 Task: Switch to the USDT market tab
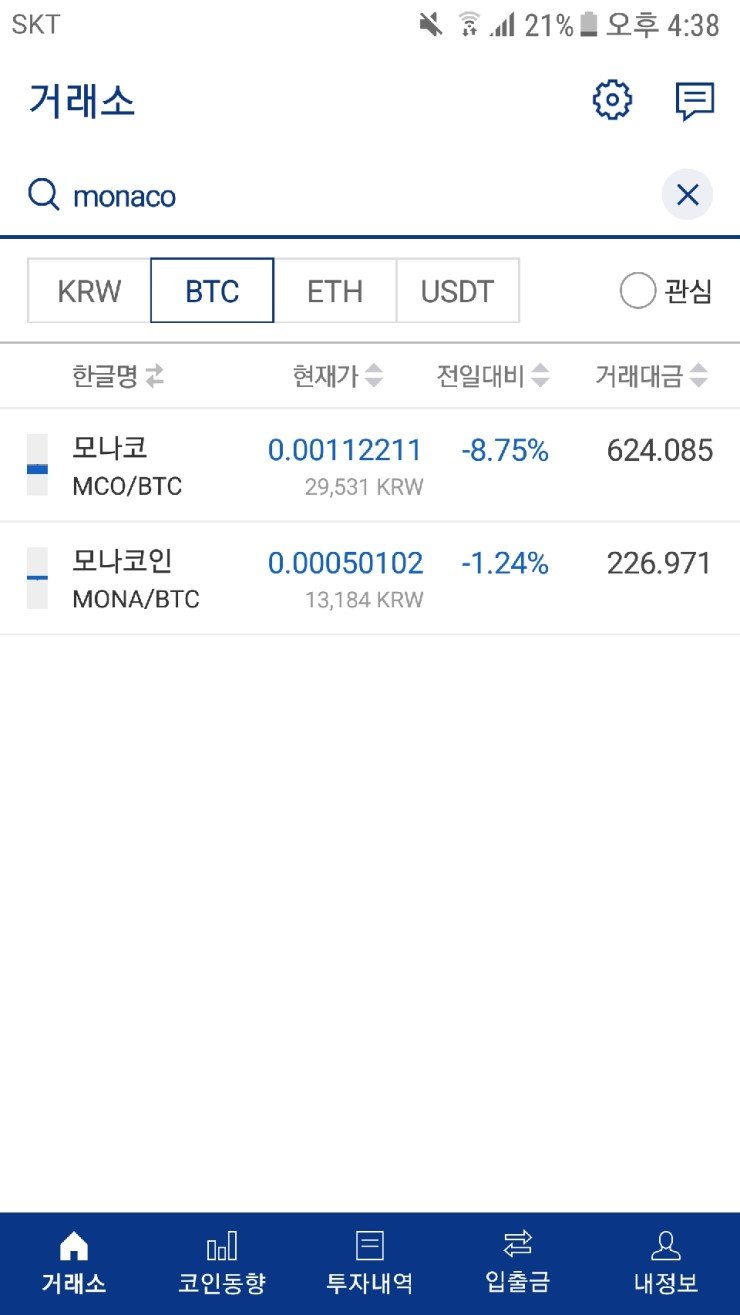click(x=458, y=291)
